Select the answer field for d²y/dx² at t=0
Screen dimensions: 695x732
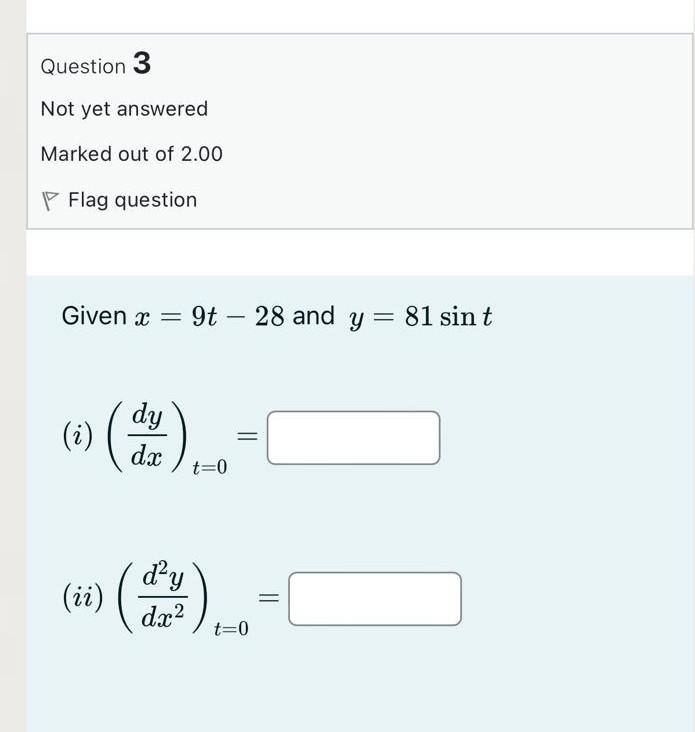click(x=375, y=599)
